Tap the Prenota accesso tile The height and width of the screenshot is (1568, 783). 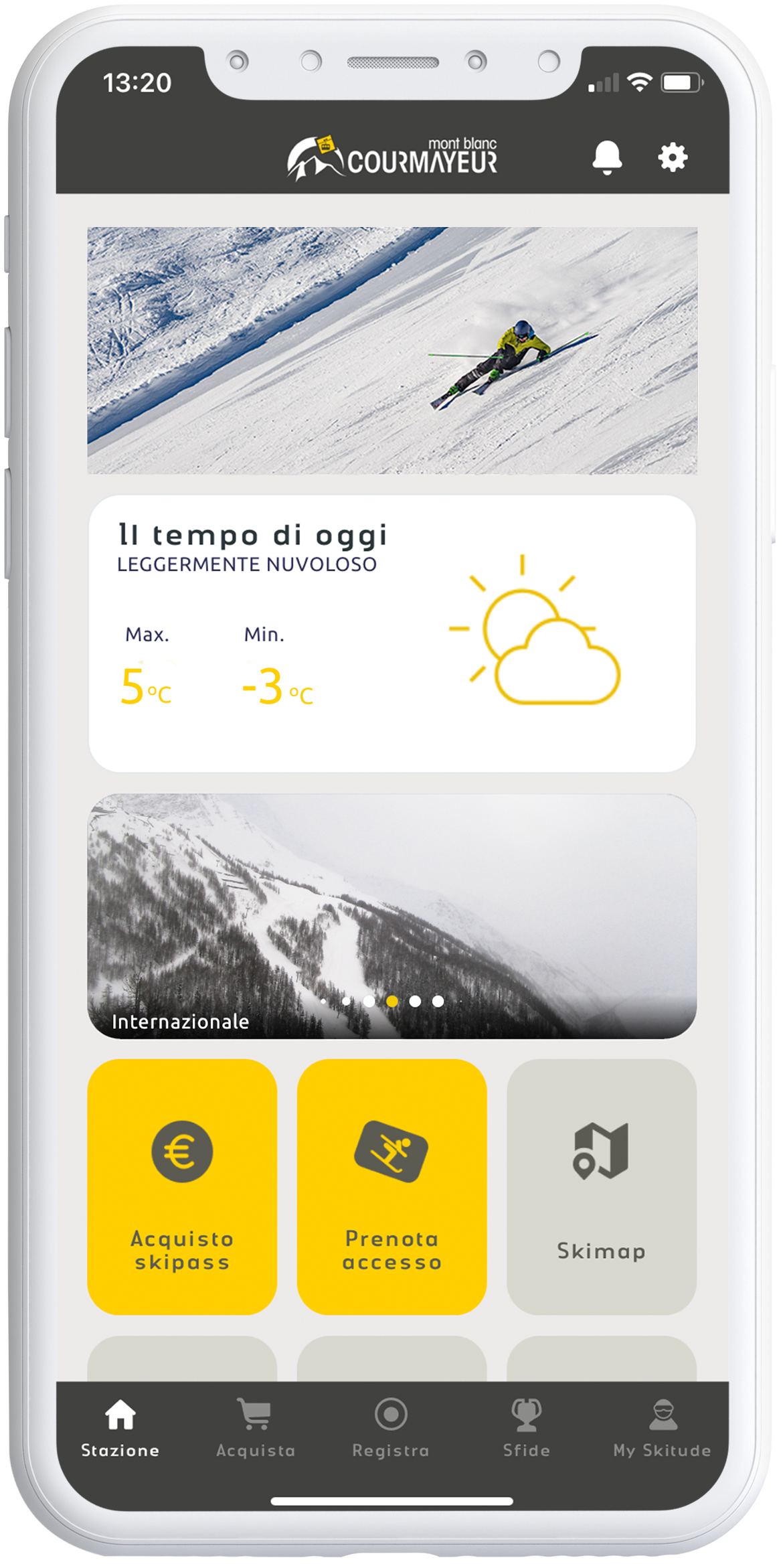(392, 1186)
